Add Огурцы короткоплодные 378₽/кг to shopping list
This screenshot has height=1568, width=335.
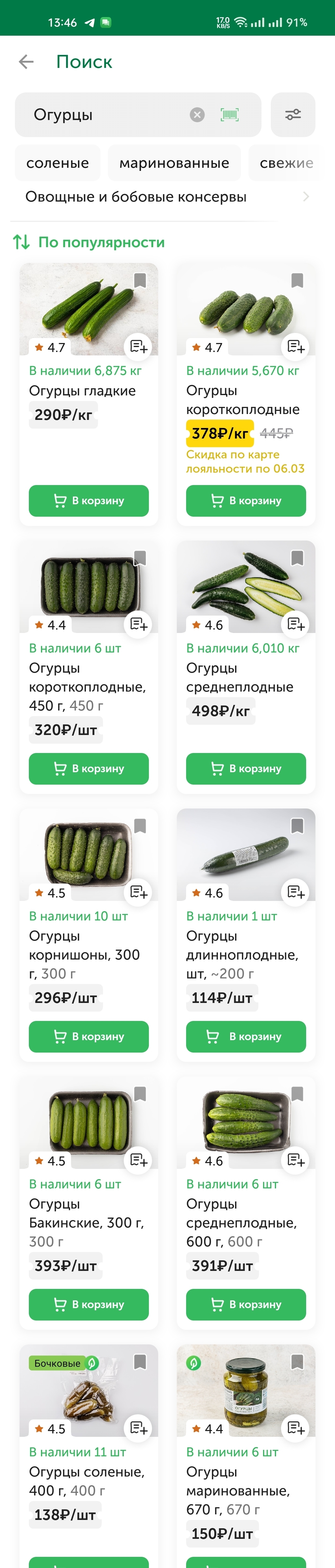(x=296, y=346)
